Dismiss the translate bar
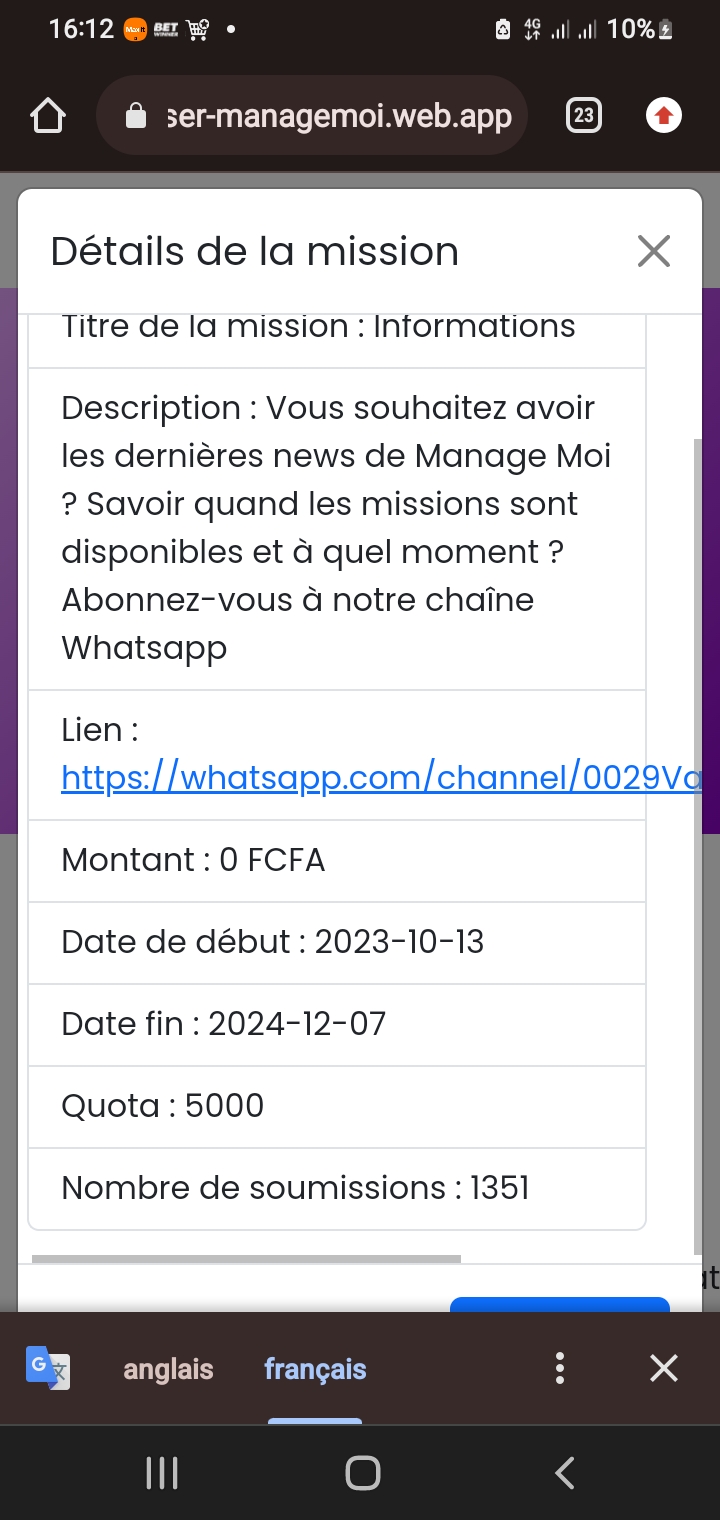This screenshot has width=720, height=1520. pos(664,1368)
